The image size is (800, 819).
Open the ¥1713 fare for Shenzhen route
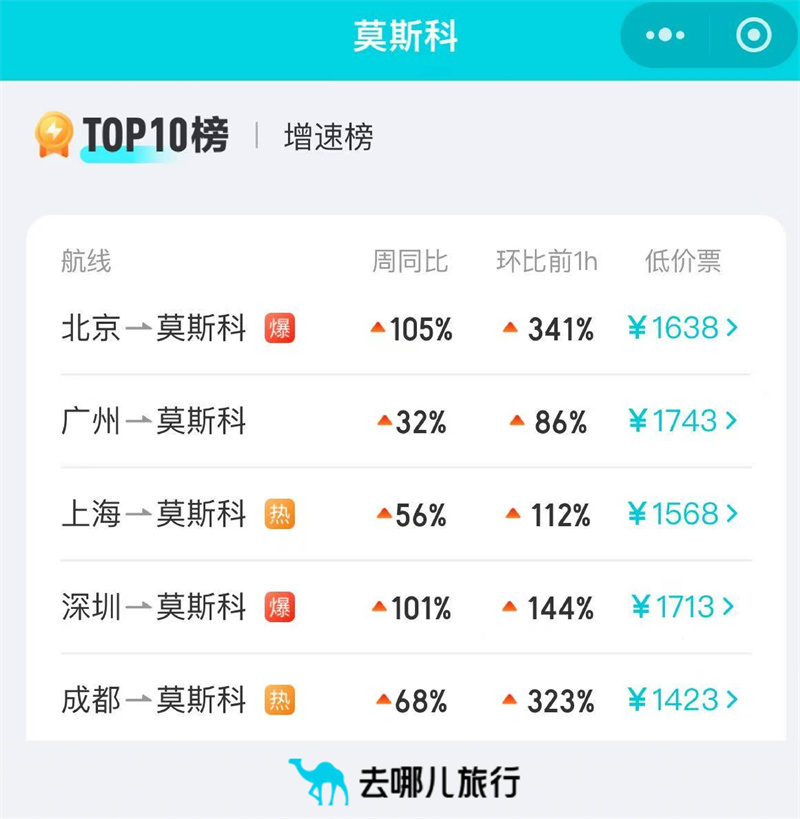coord(681,606)
